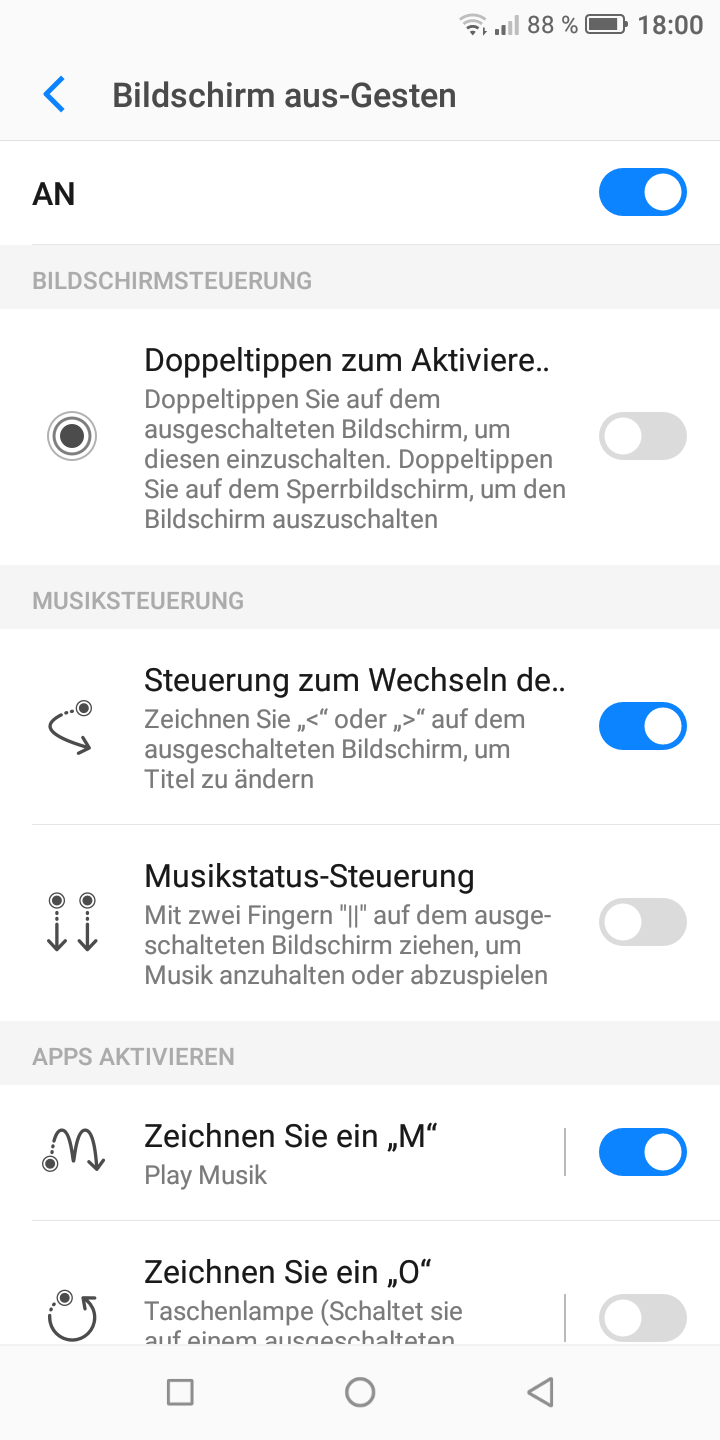Turn off the main AN switch
The width and height of the screenshot is (720, 1440).
642,193
